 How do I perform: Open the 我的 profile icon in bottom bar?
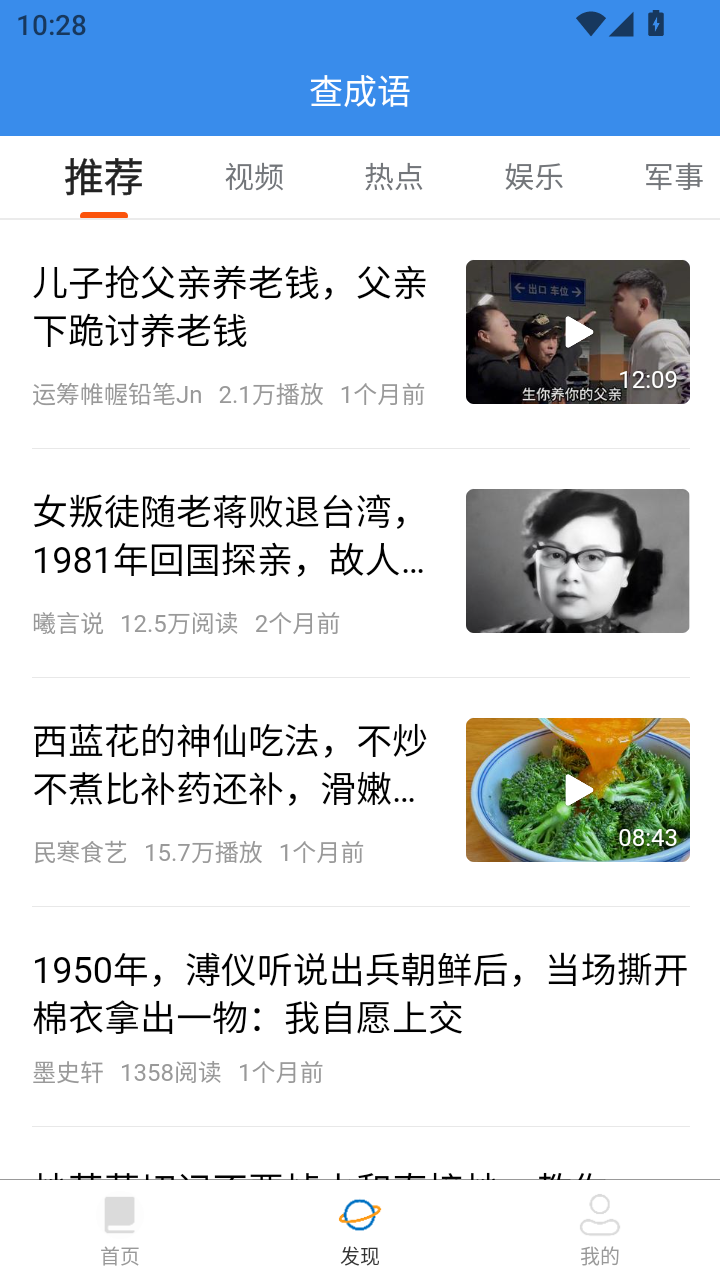(x=599, y=1213)
